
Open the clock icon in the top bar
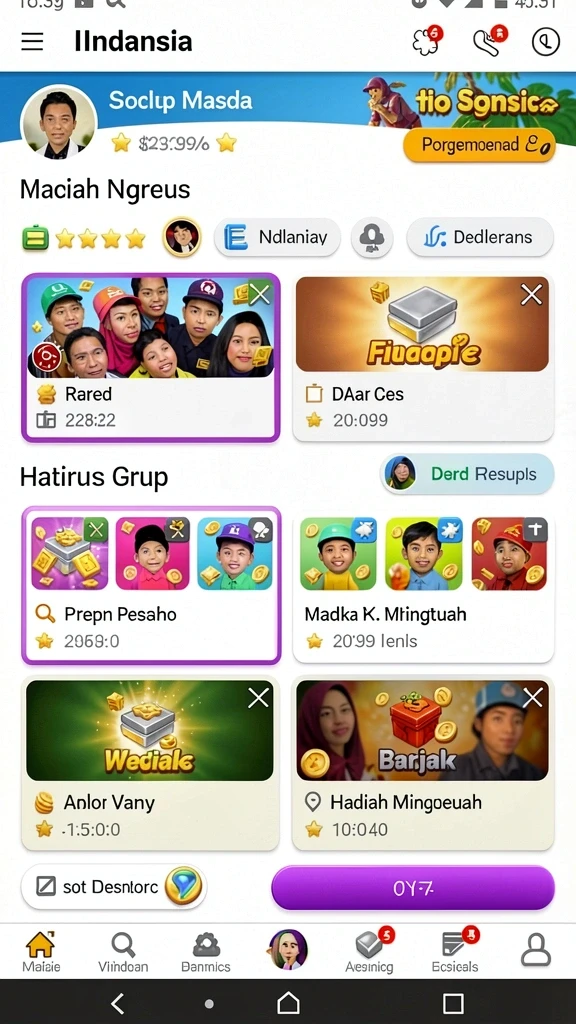pyautogui.click(x=545, y=42)
